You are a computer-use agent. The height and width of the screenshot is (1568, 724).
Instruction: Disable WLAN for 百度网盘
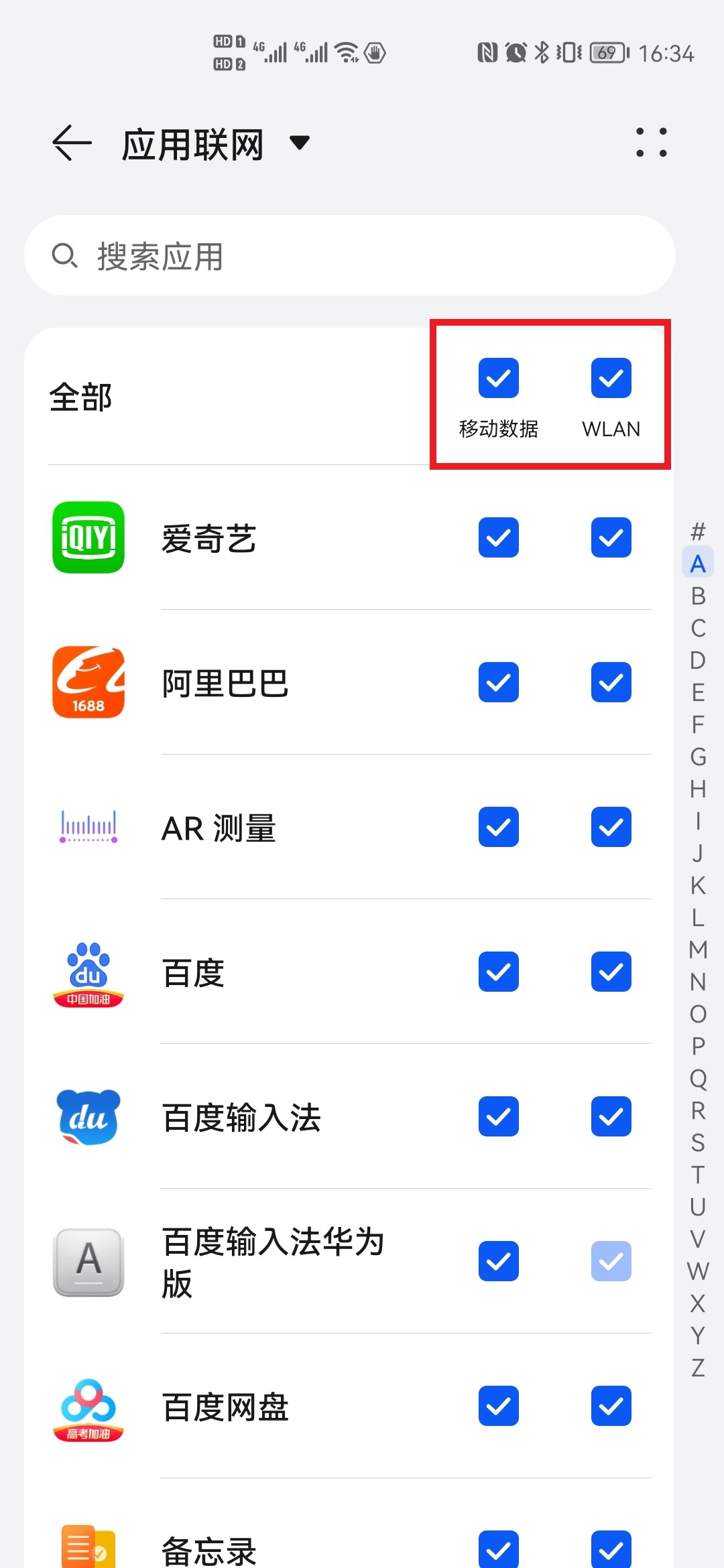pos(611,1406)
